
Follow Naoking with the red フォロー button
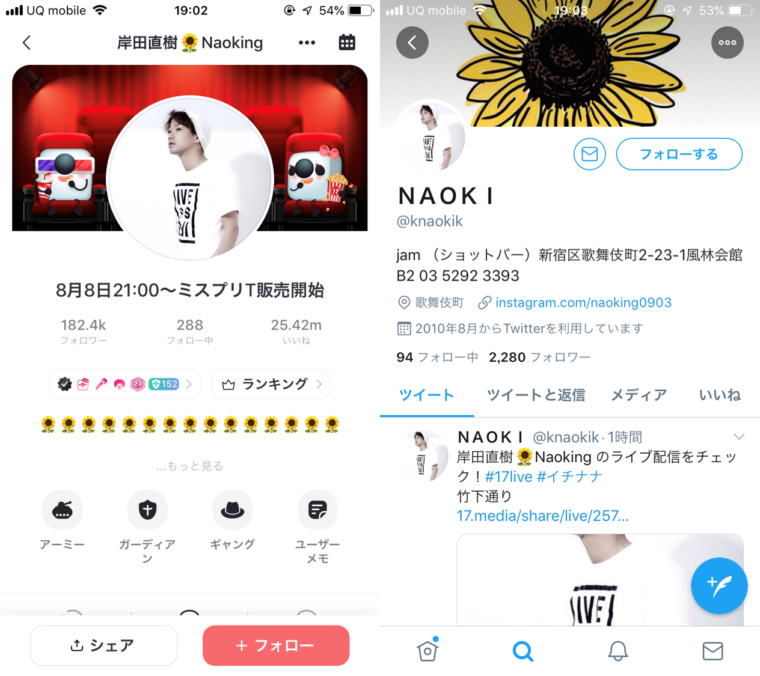point(276,646)
